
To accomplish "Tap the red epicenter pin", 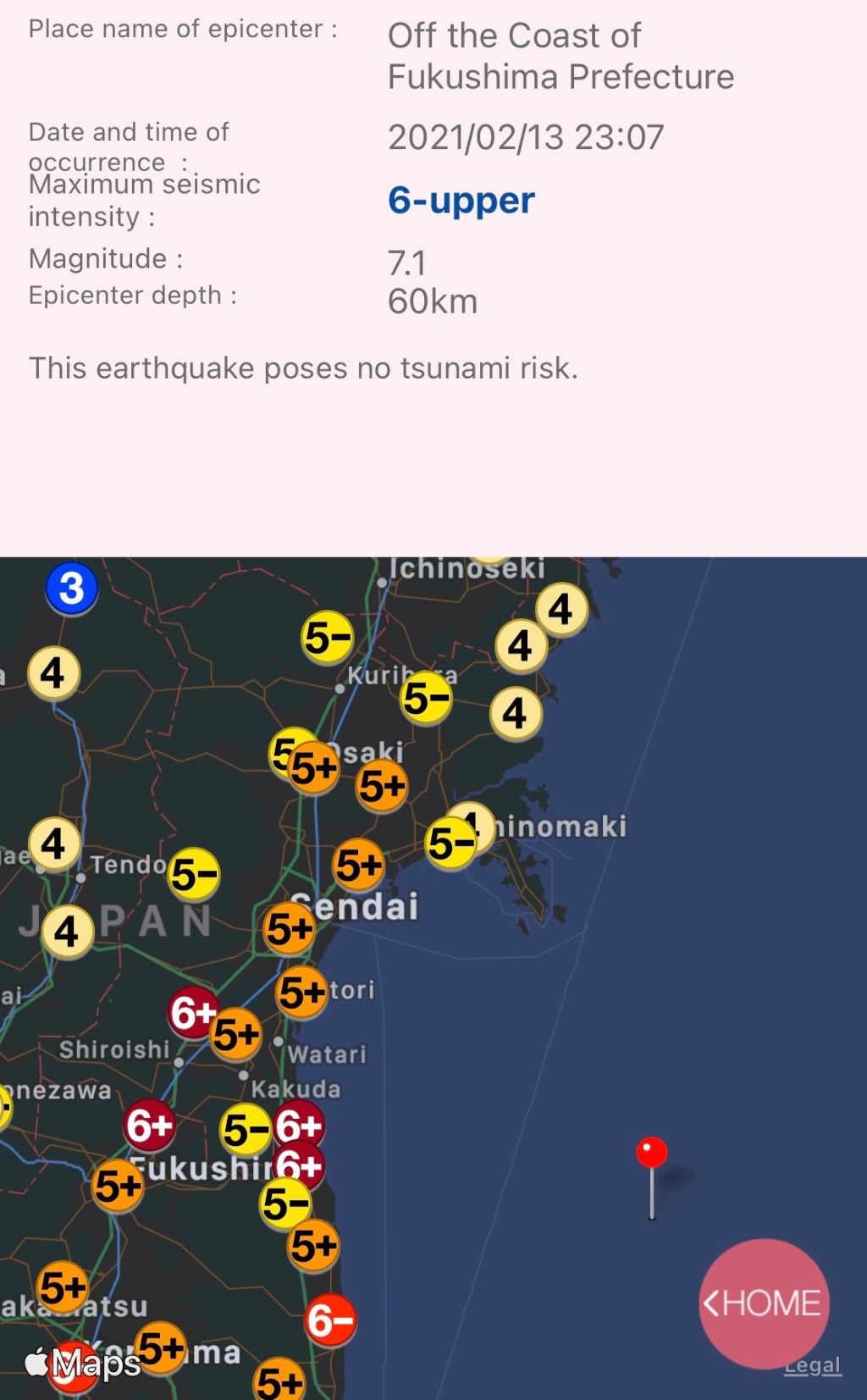I will pos(651,1154).
